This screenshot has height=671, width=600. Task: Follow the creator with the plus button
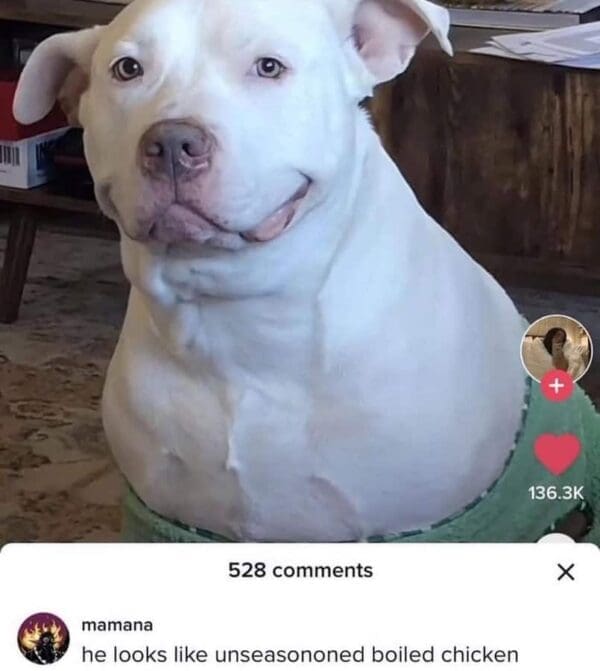pos(557,386)
